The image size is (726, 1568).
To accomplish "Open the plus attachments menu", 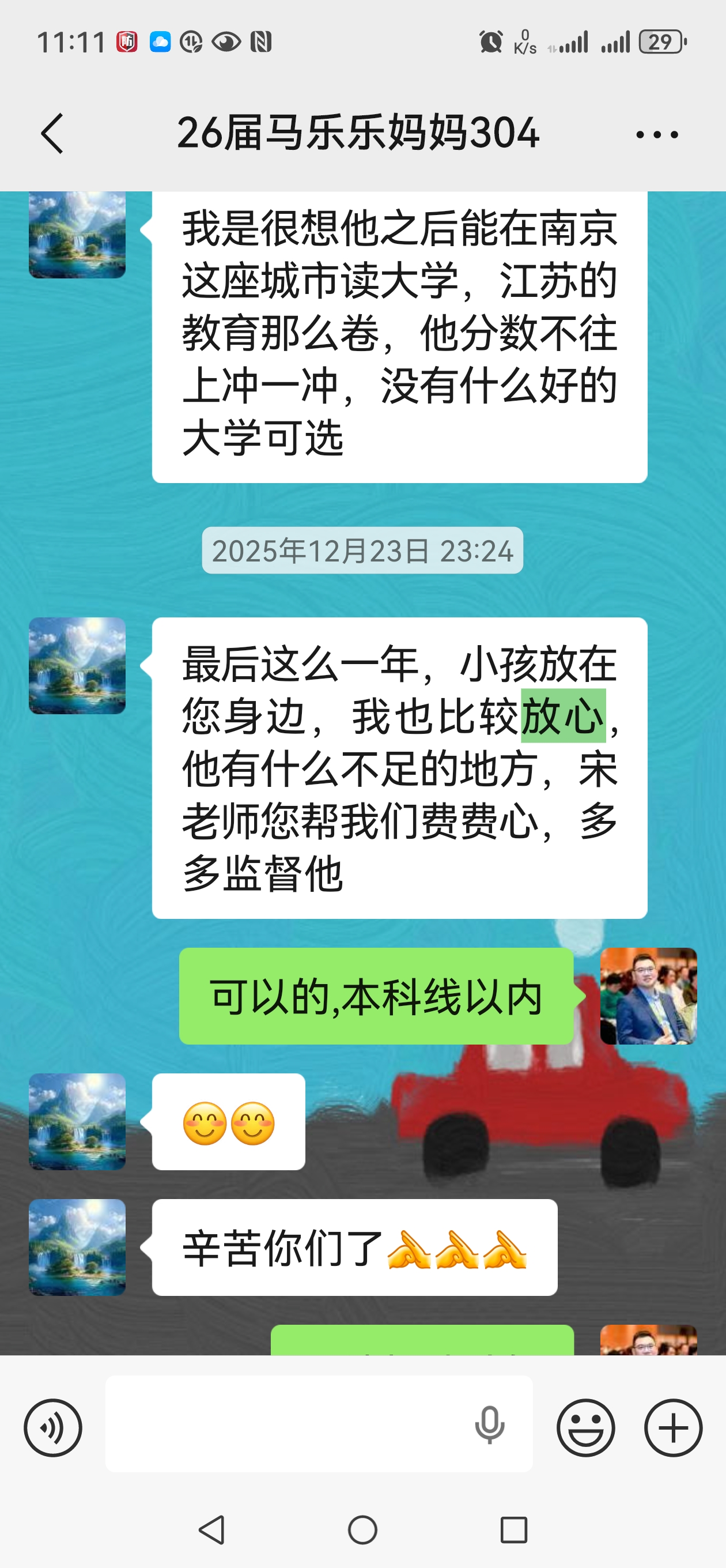I will 673,1428.
